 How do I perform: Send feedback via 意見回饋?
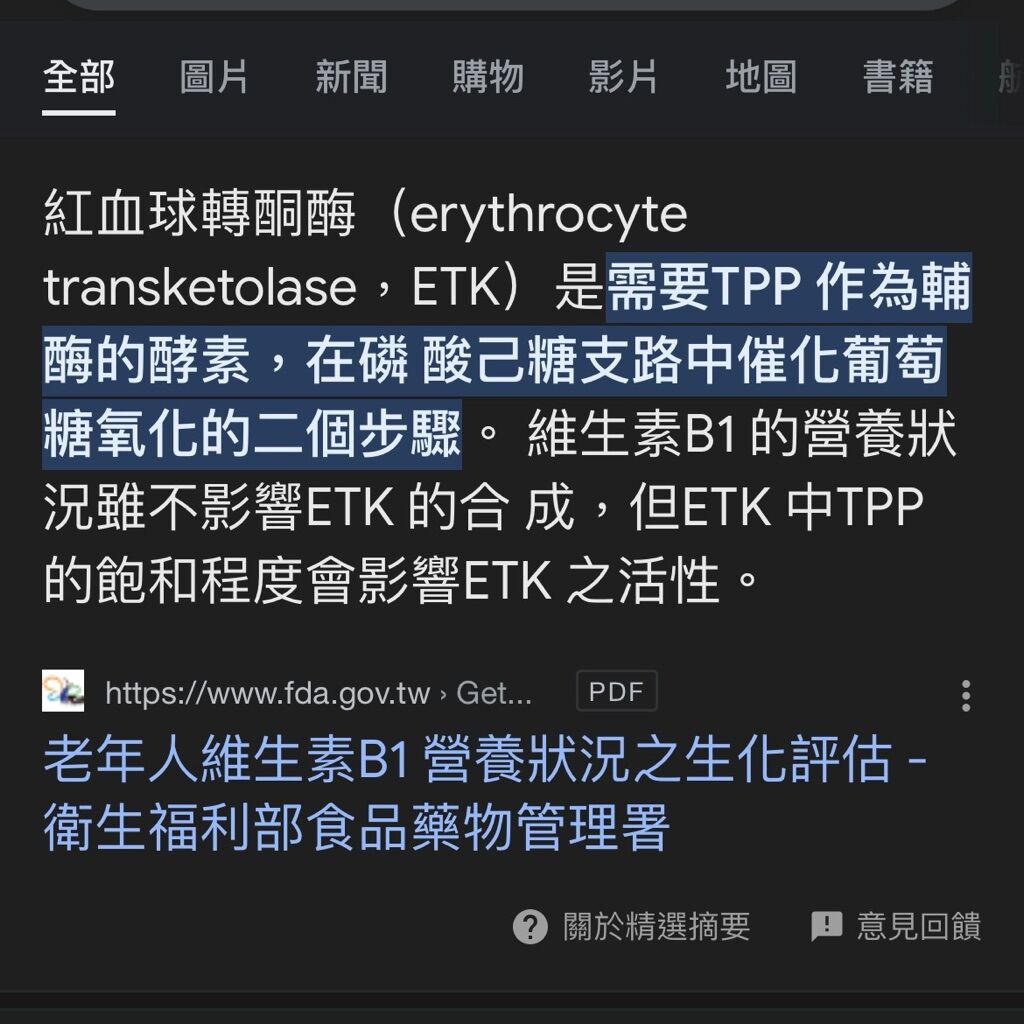click(896, 927)
